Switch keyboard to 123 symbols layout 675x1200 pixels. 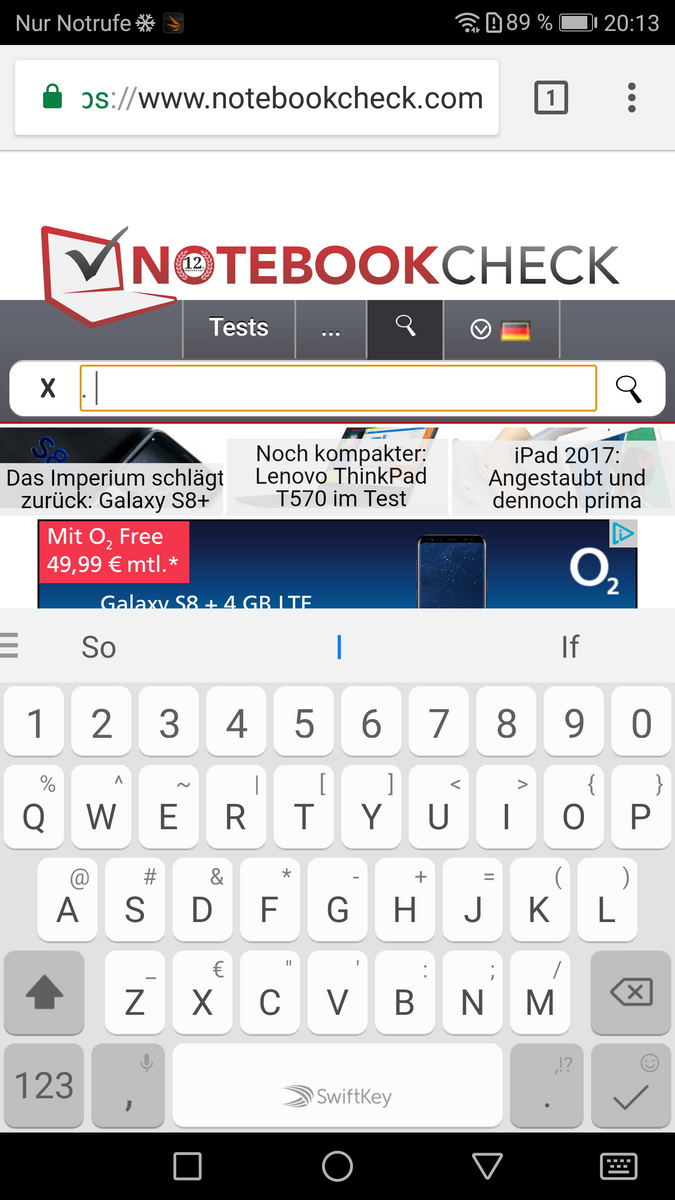point(44,1086)
